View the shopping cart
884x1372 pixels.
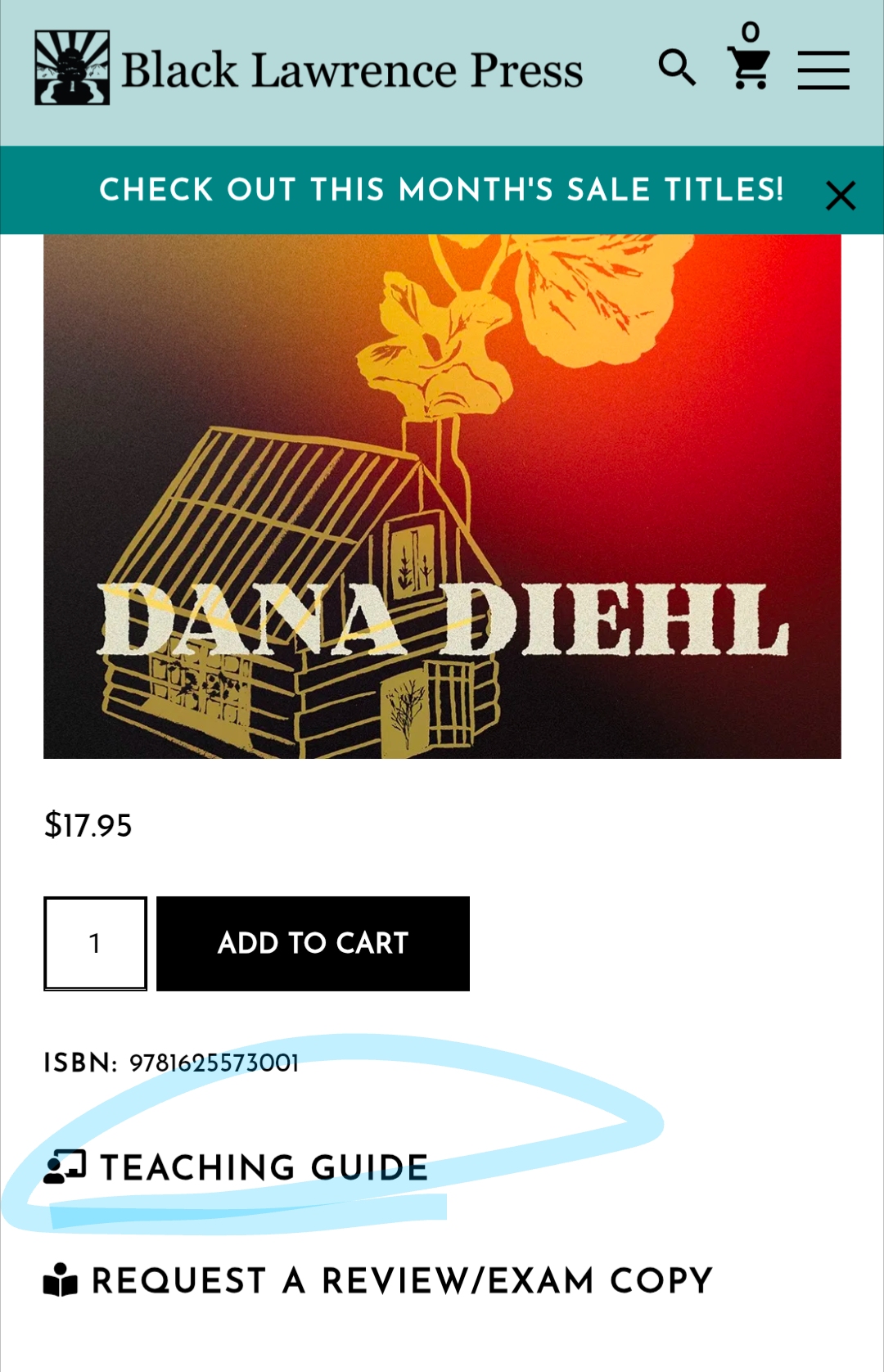tap(749, 65)
